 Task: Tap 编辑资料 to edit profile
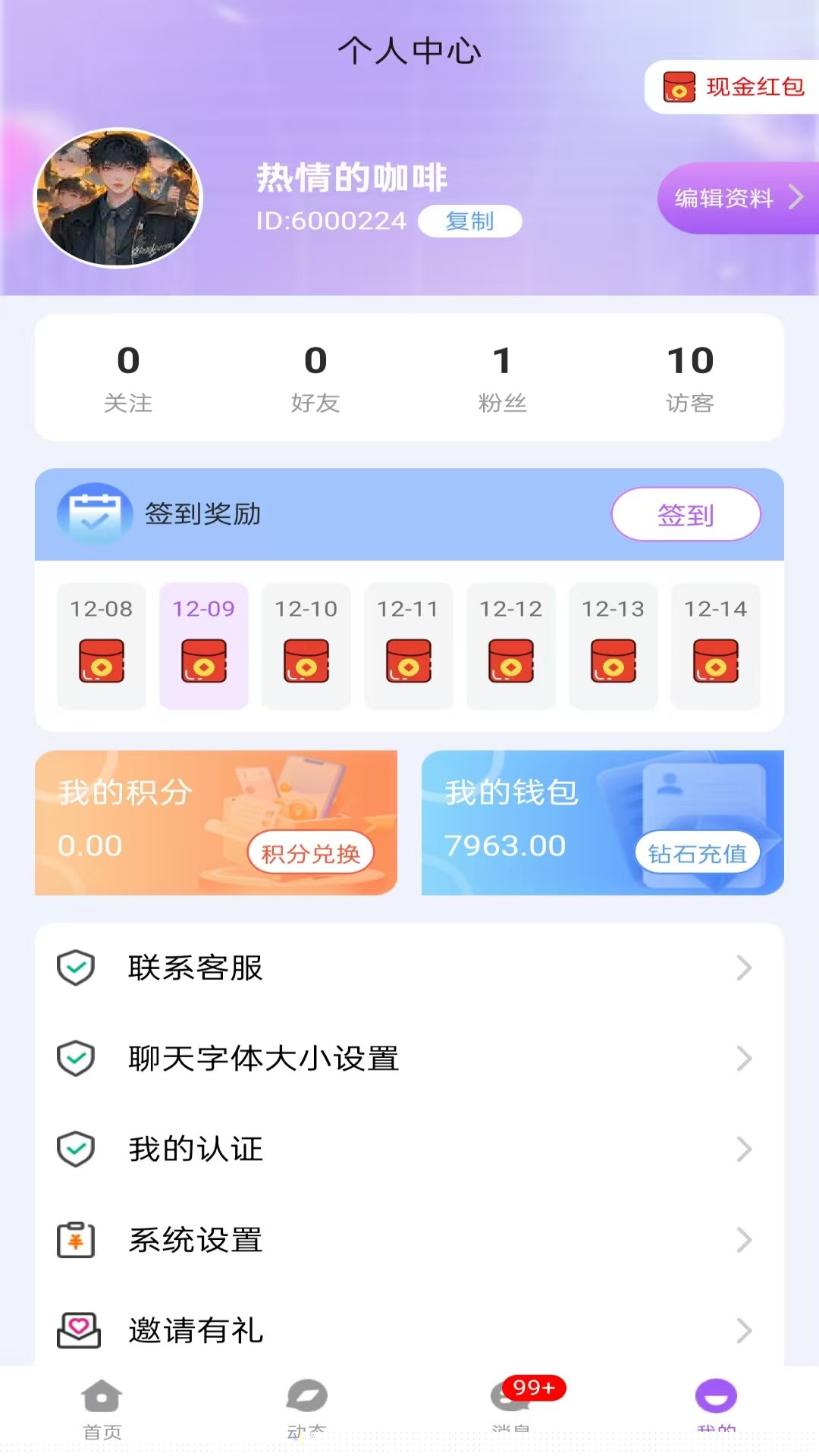tap(736, 198)
